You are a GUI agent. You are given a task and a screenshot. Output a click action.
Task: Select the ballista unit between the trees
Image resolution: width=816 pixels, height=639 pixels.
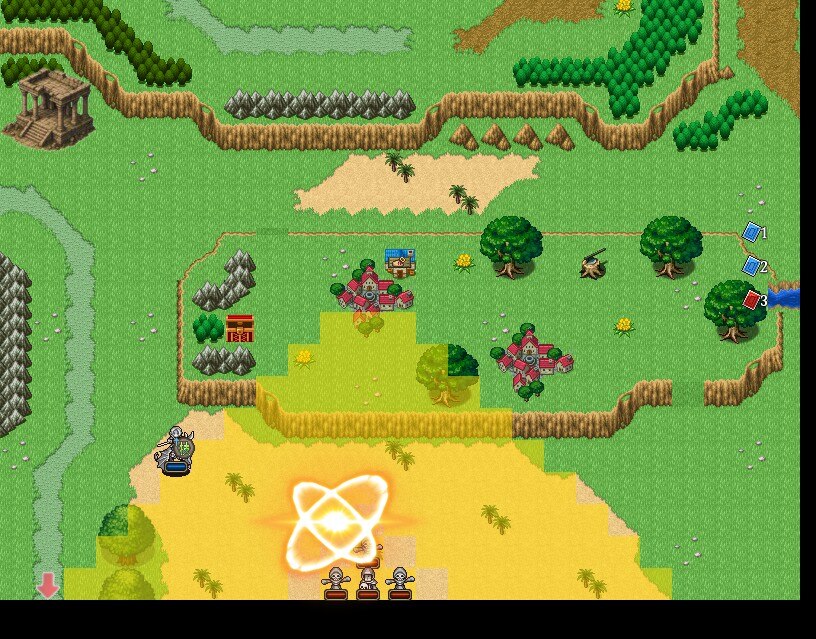(x=593, y=264)
